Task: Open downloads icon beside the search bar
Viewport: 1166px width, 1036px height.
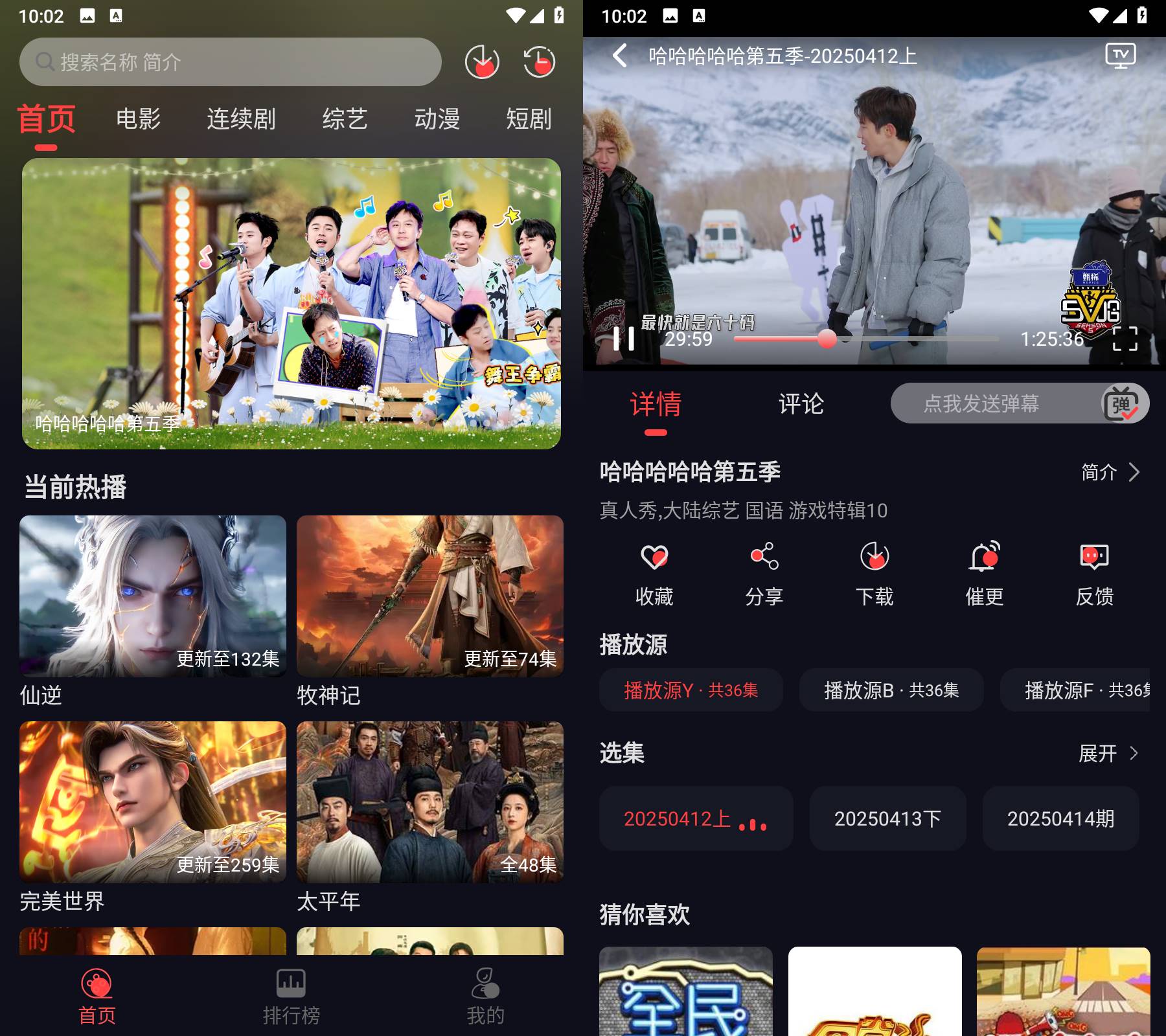Action: tap(482, 62)
